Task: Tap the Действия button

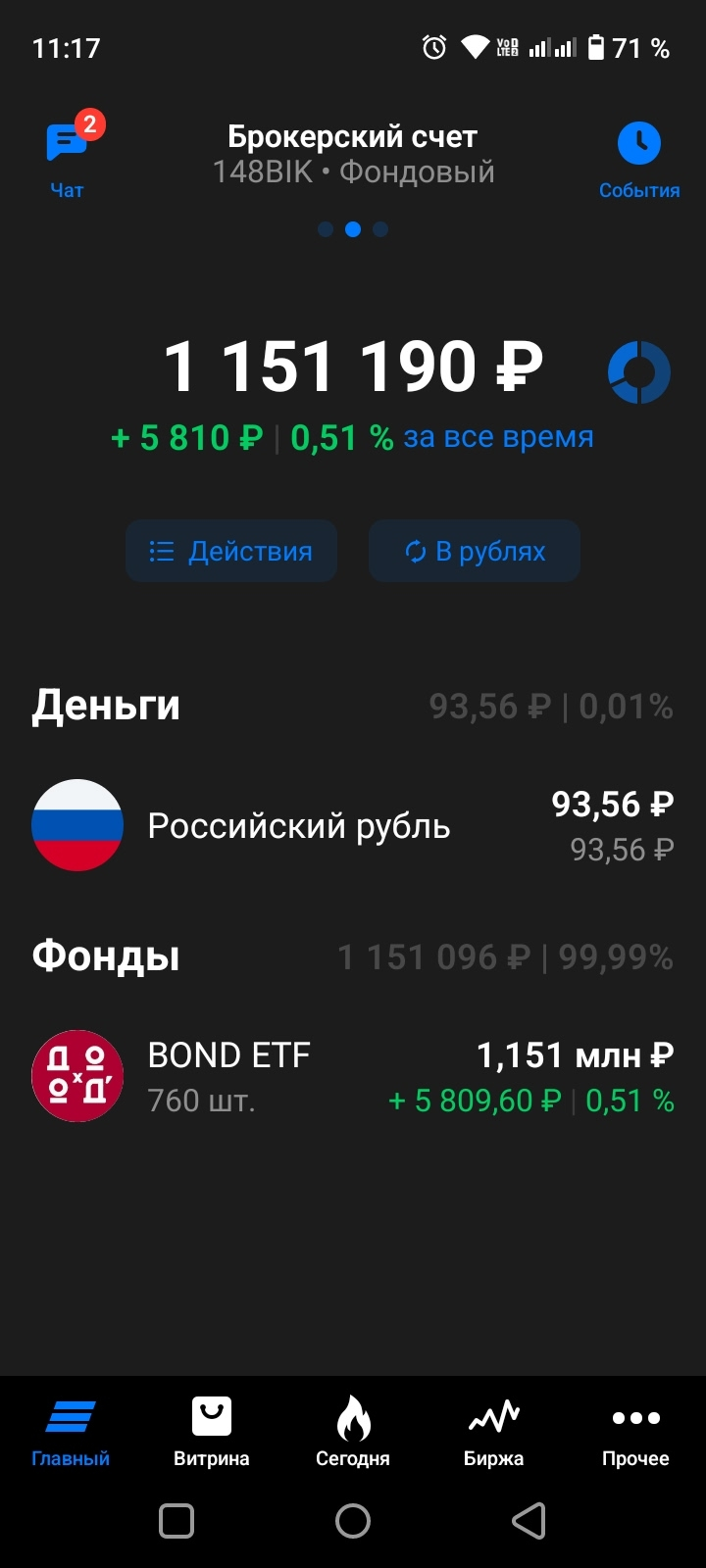Action: (x=231, y=552)
